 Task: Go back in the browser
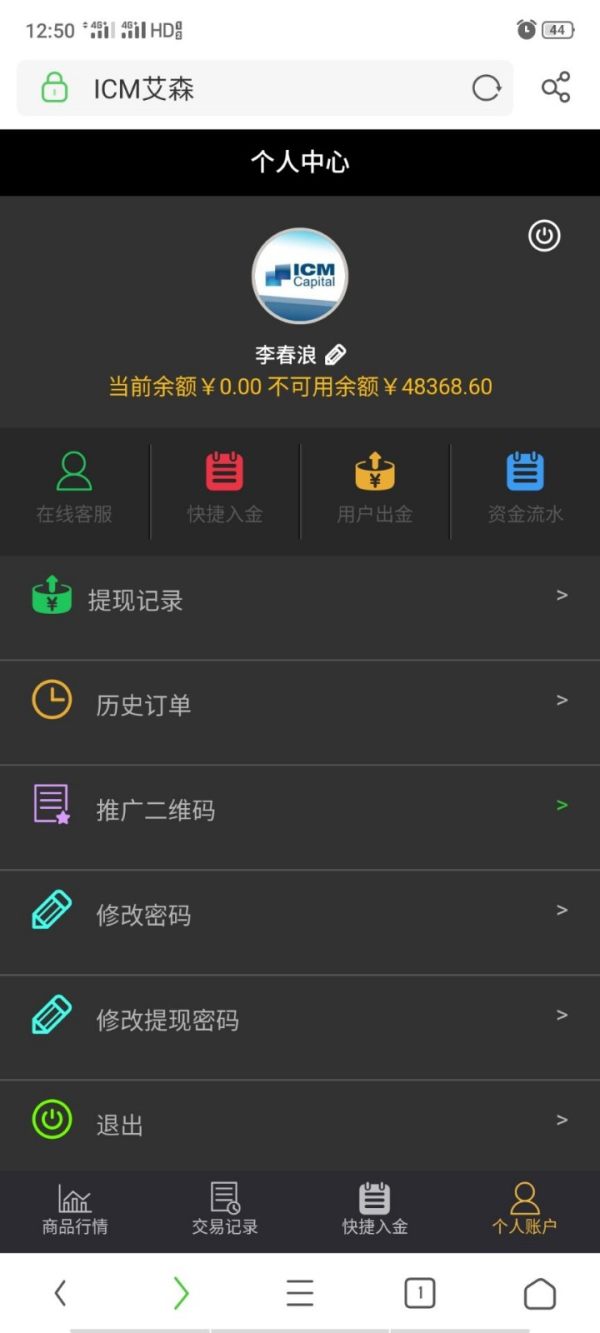click(x=60, y=1293)
